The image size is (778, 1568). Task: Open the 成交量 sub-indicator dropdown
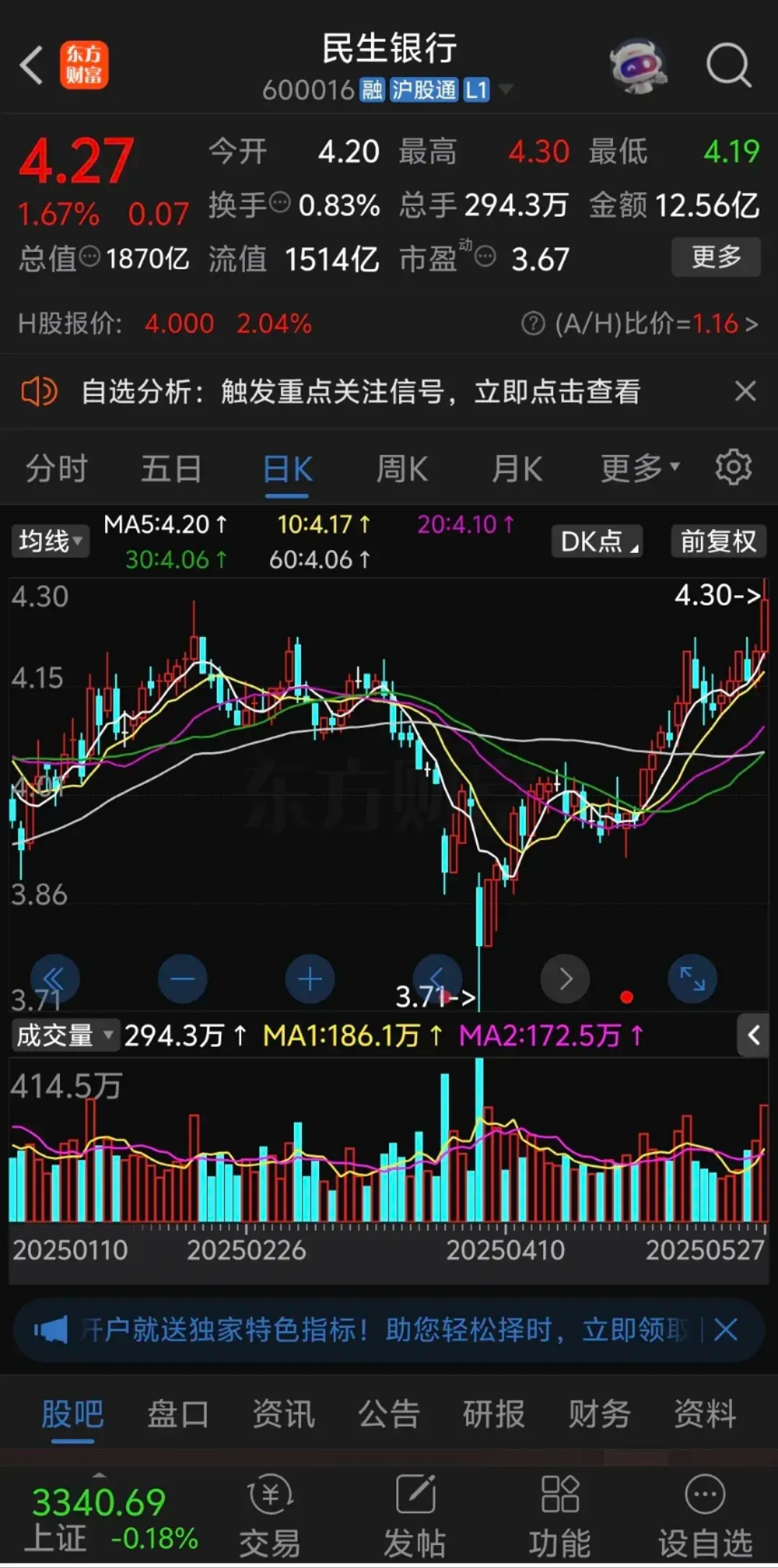(x=64, y=1036)
